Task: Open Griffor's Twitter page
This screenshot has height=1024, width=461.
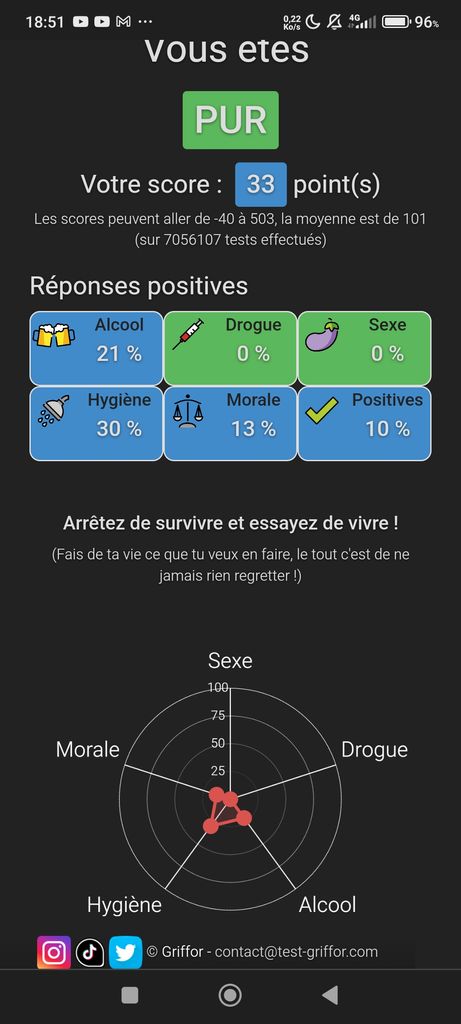Action: click(125, 952)
